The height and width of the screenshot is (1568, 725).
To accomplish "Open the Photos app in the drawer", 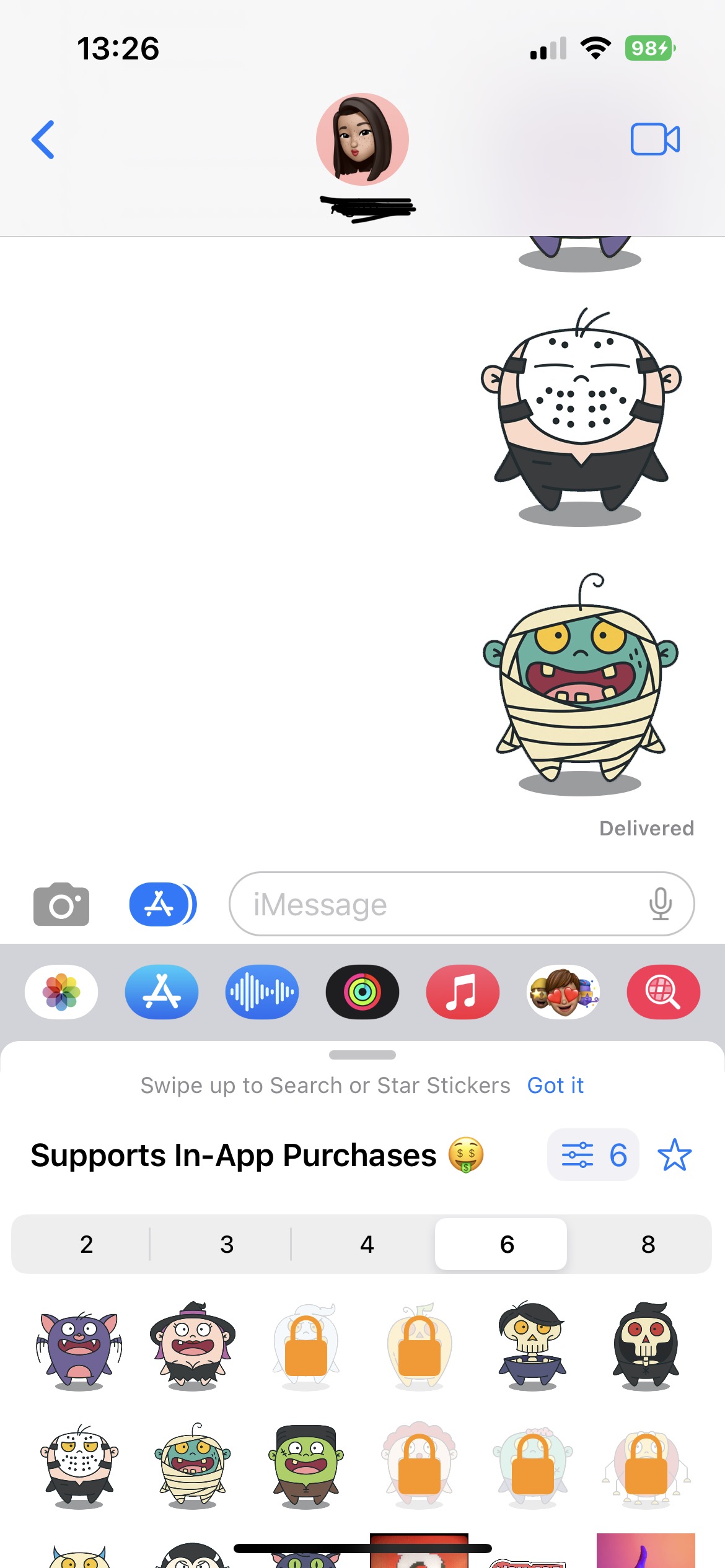I will coord(61,992).
